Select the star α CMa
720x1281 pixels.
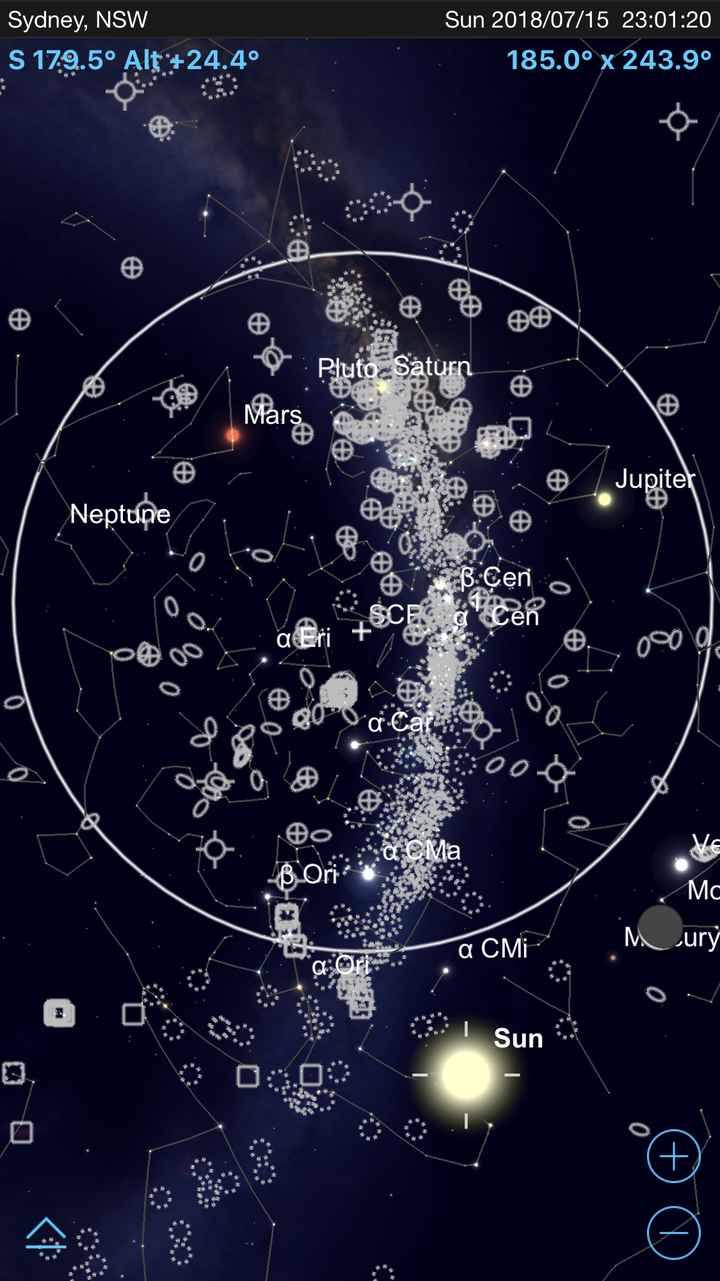[368, 873]
